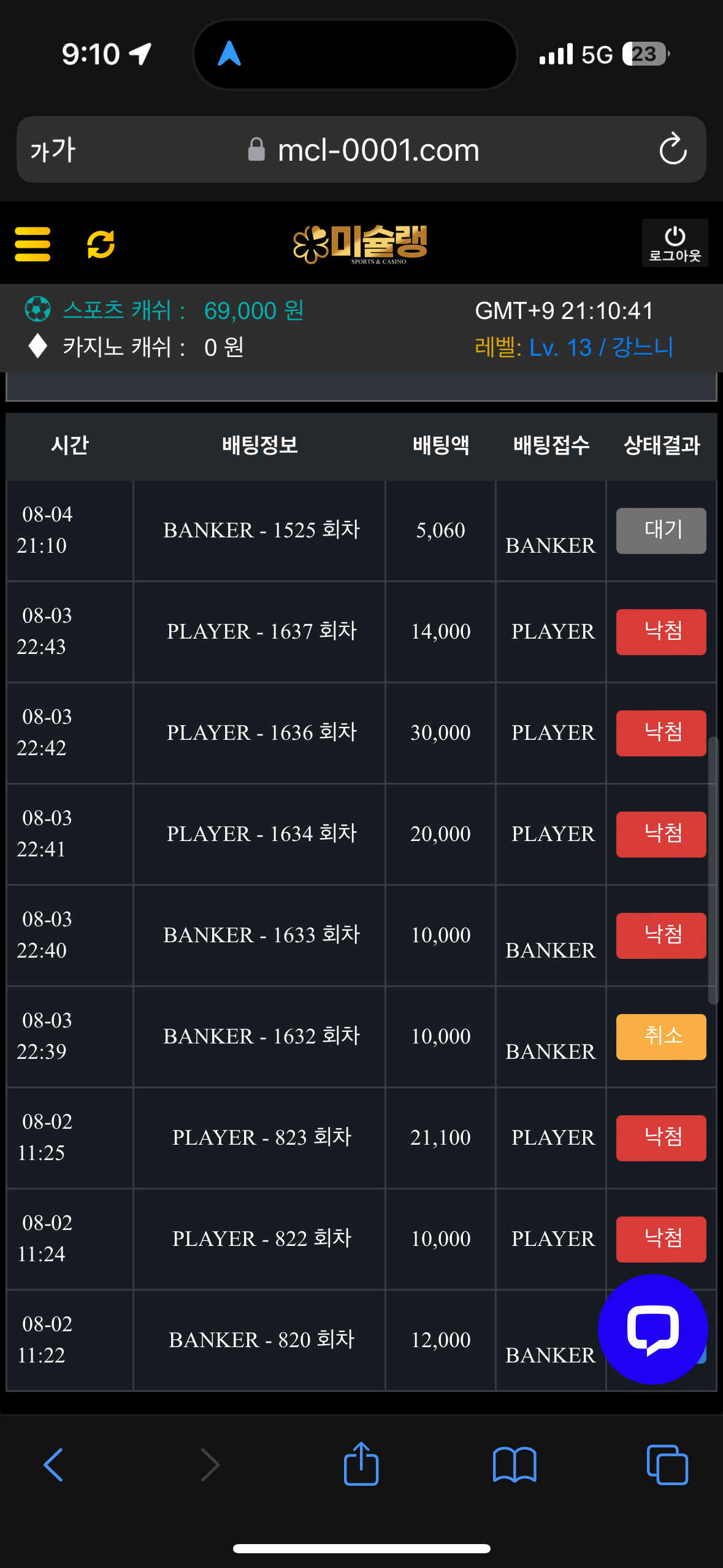Open the Safari share sheet

[361, 1464]
